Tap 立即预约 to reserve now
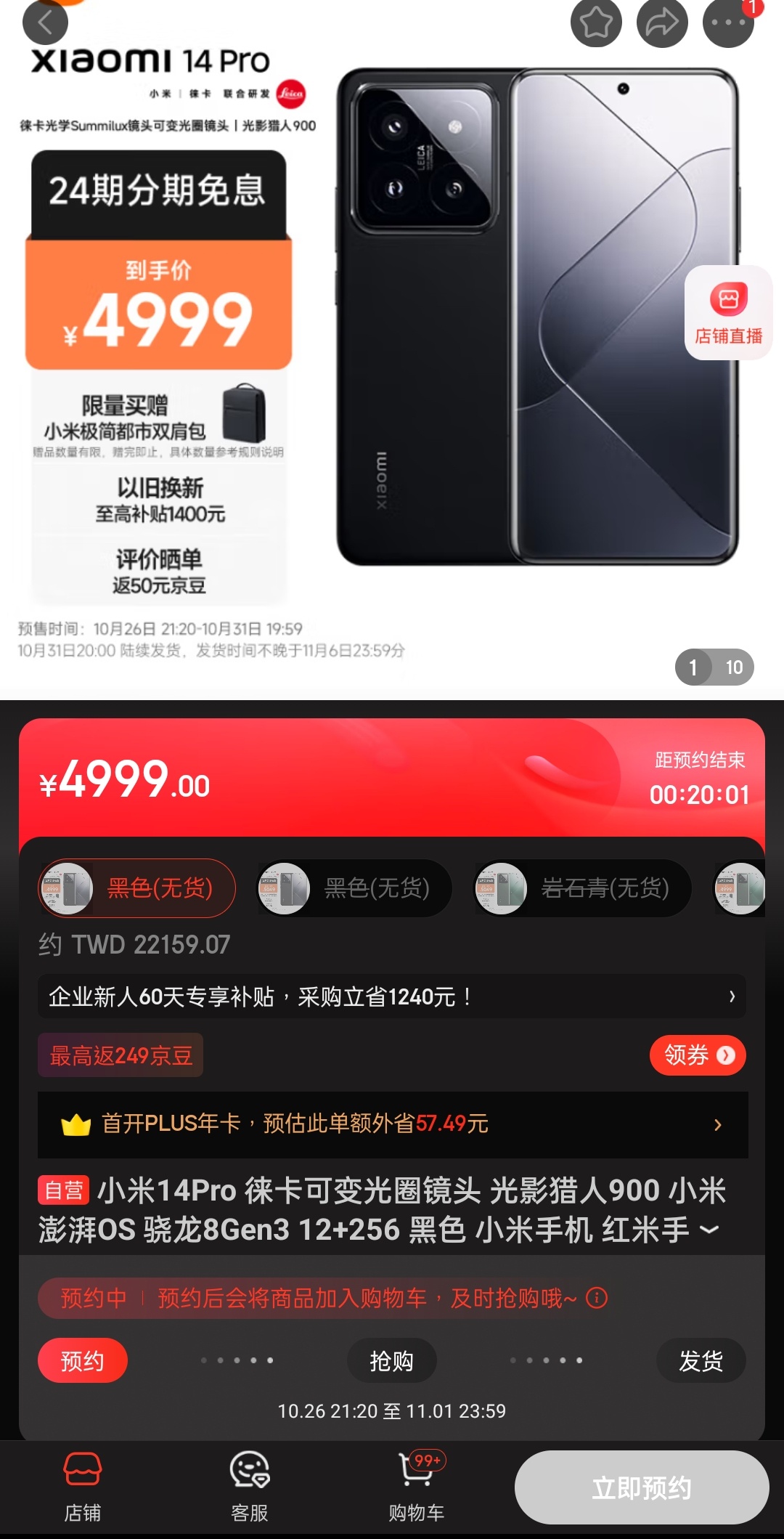784x1539 pixels. click(641, 1487)
